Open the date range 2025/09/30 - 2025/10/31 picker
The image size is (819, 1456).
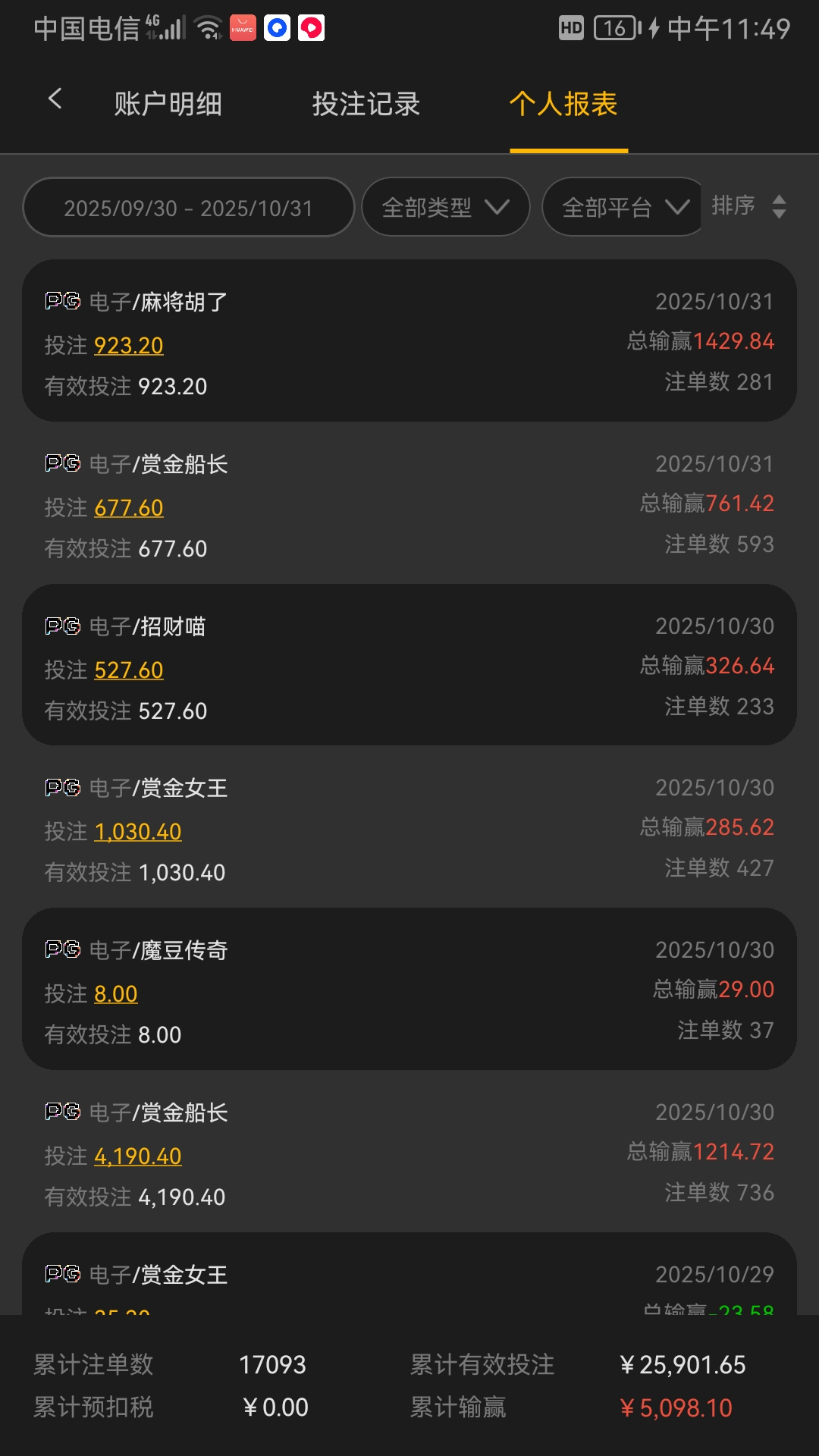pyautogui.click(x=188, y=208)
